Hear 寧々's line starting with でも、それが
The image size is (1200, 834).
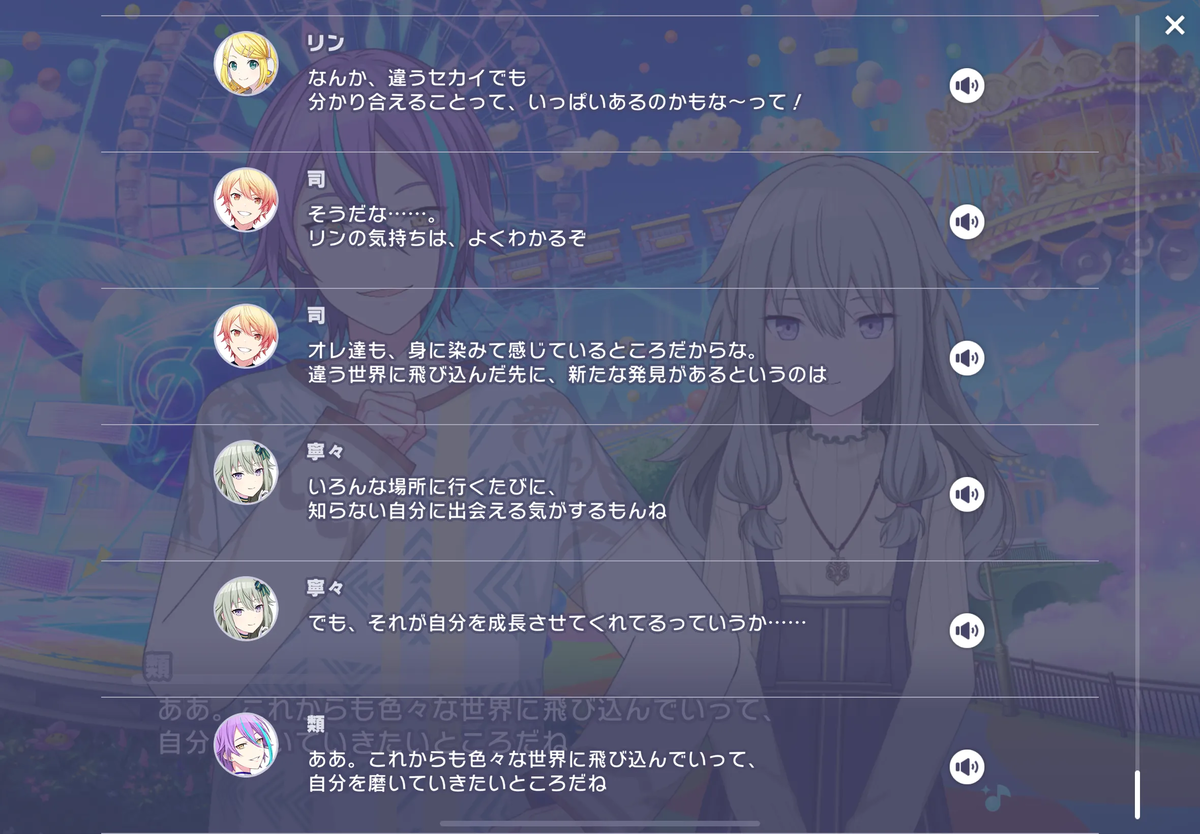(x=966, y=631)
